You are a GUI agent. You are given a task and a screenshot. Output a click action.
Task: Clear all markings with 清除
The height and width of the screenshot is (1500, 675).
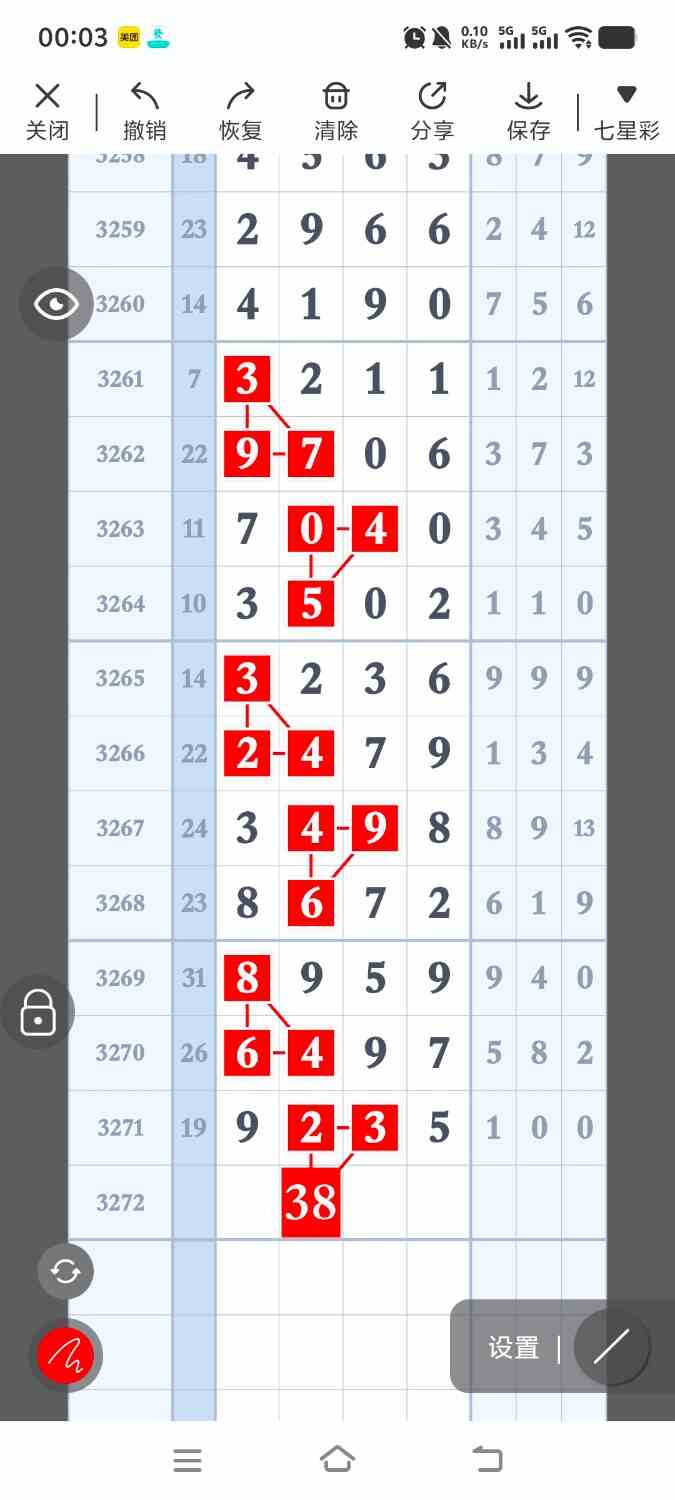(x=336, y=111)
